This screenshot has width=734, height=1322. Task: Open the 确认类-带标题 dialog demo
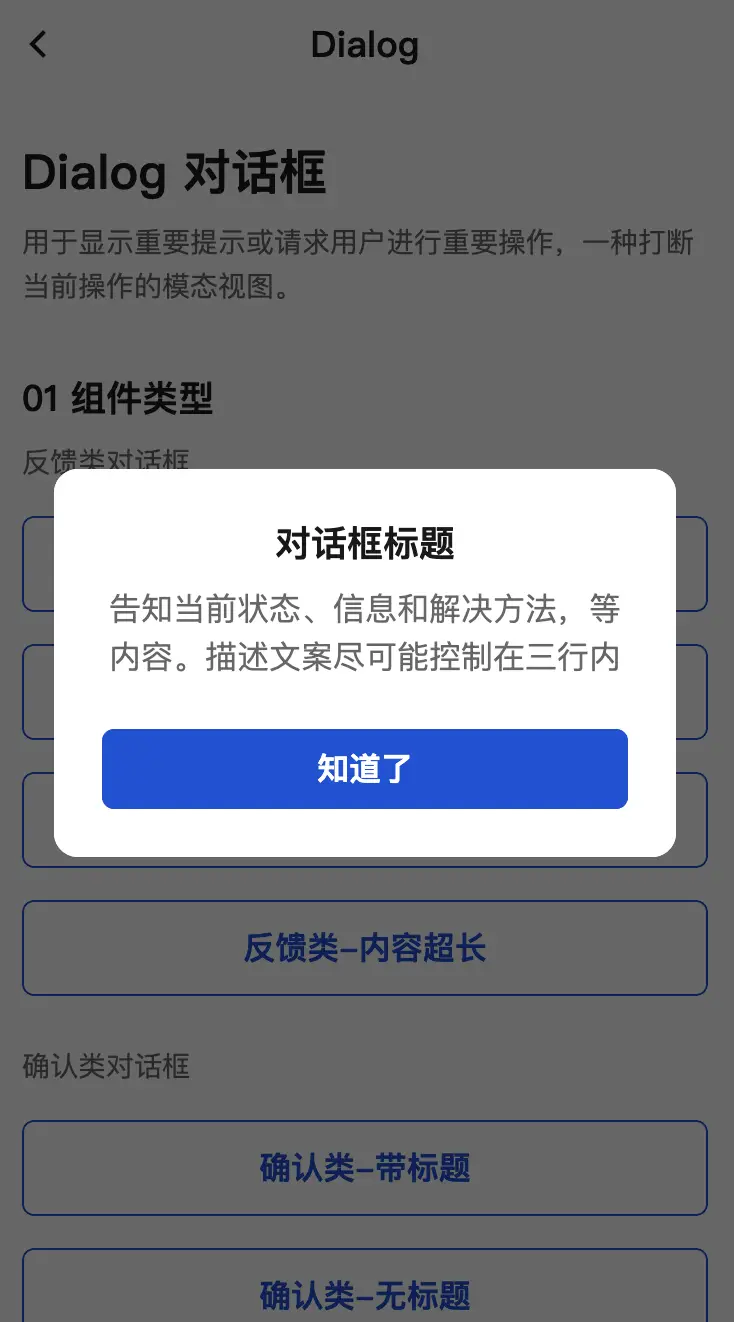click(364, 1167)
